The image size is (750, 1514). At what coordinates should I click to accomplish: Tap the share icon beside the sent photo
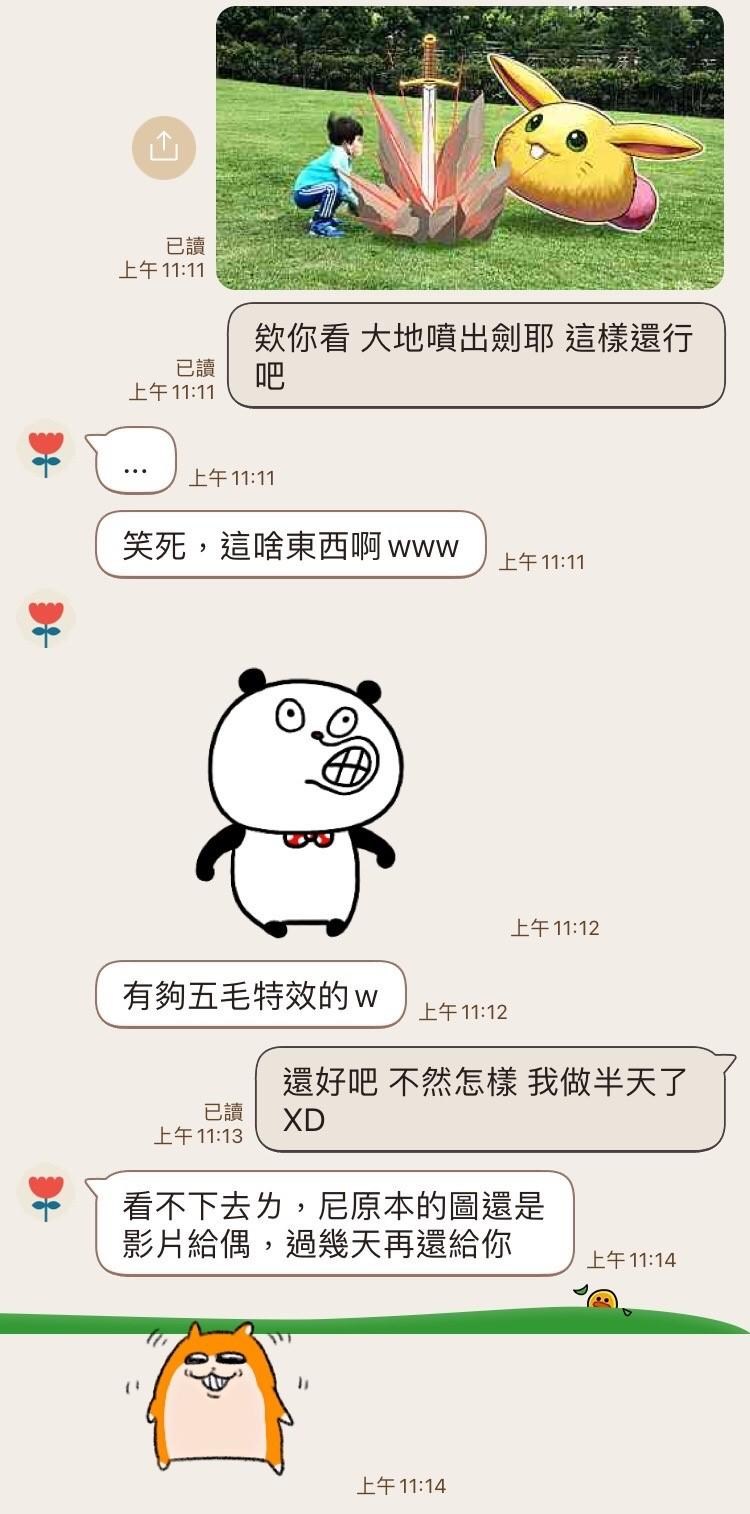[164, 148]
